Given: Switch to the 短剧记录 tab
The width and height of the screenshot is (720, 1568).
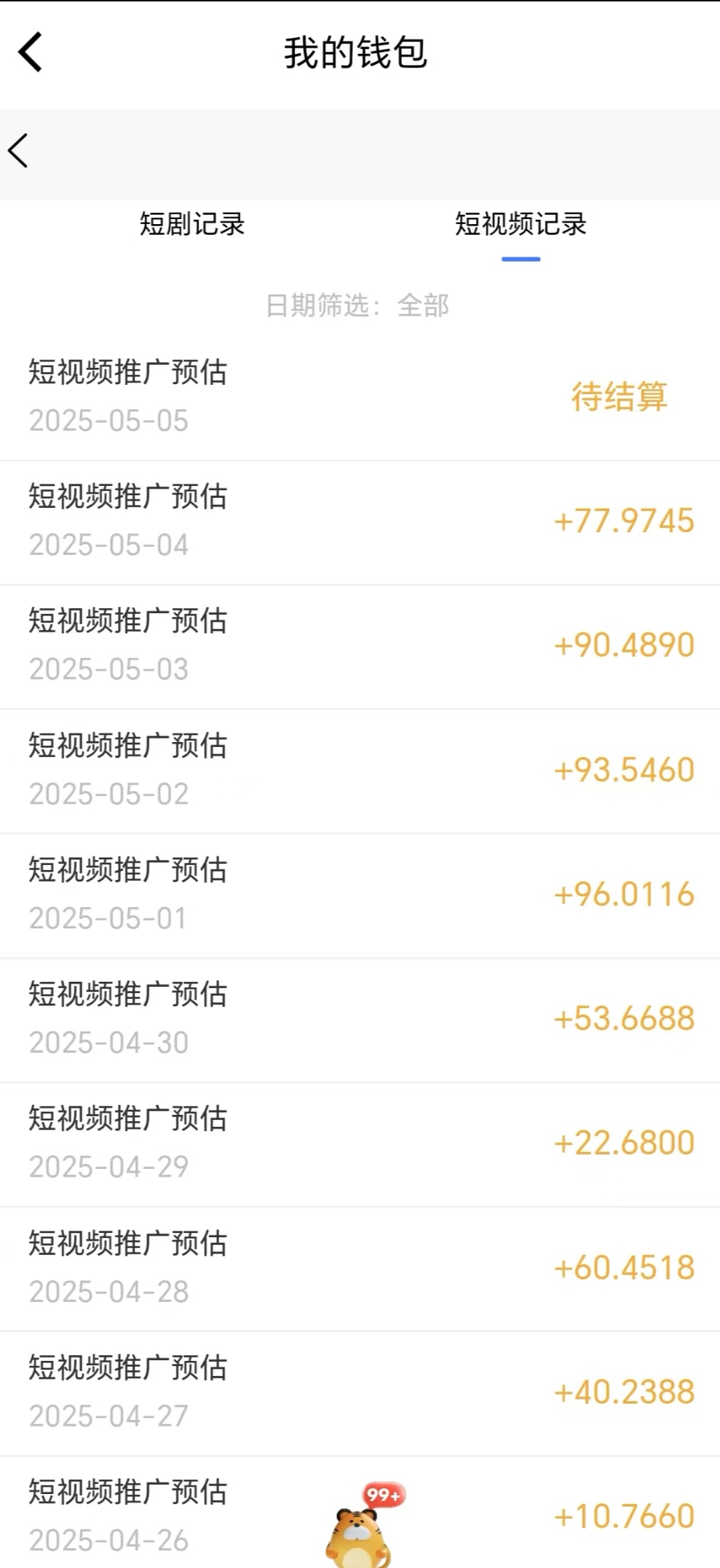Looking at the screenshot, I should coord(192,224).
